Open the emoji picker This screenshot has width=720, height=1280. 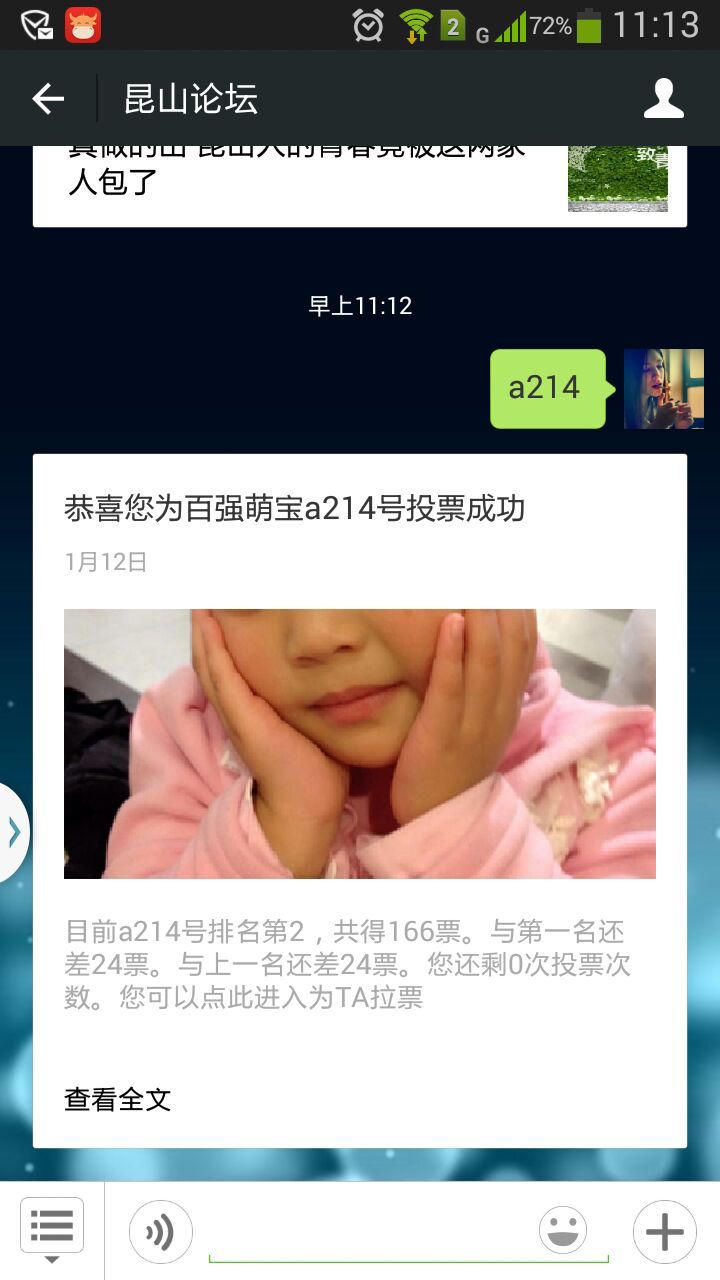563,1231
